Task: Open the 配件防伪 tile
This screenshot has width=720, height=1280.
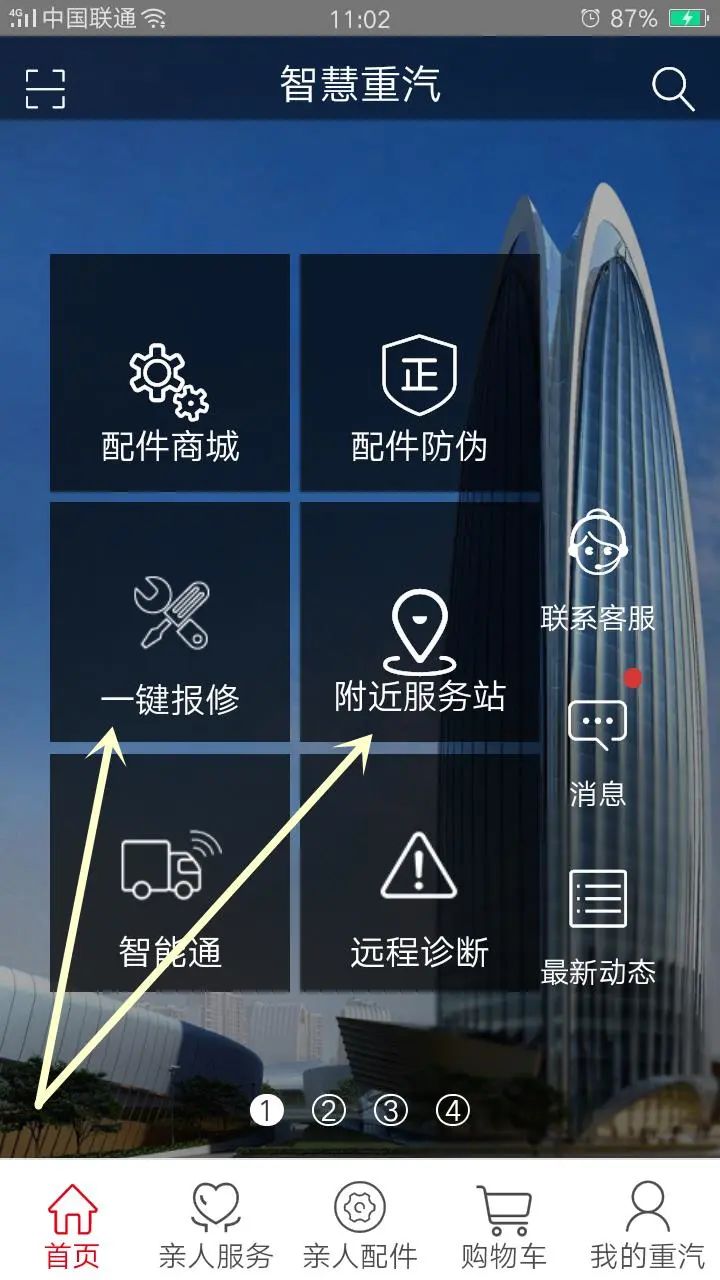Action: pyautogui.click(x=420, y=373)
